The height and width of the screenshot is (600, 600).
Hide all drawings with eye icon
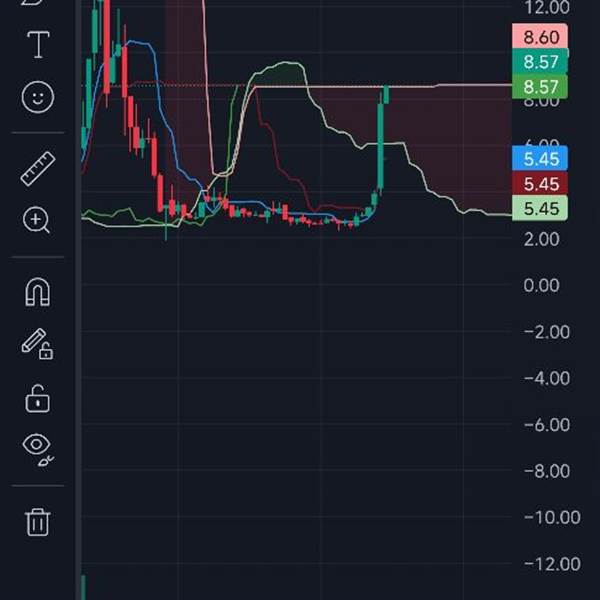pyautogui.click(x=38, y=449)
